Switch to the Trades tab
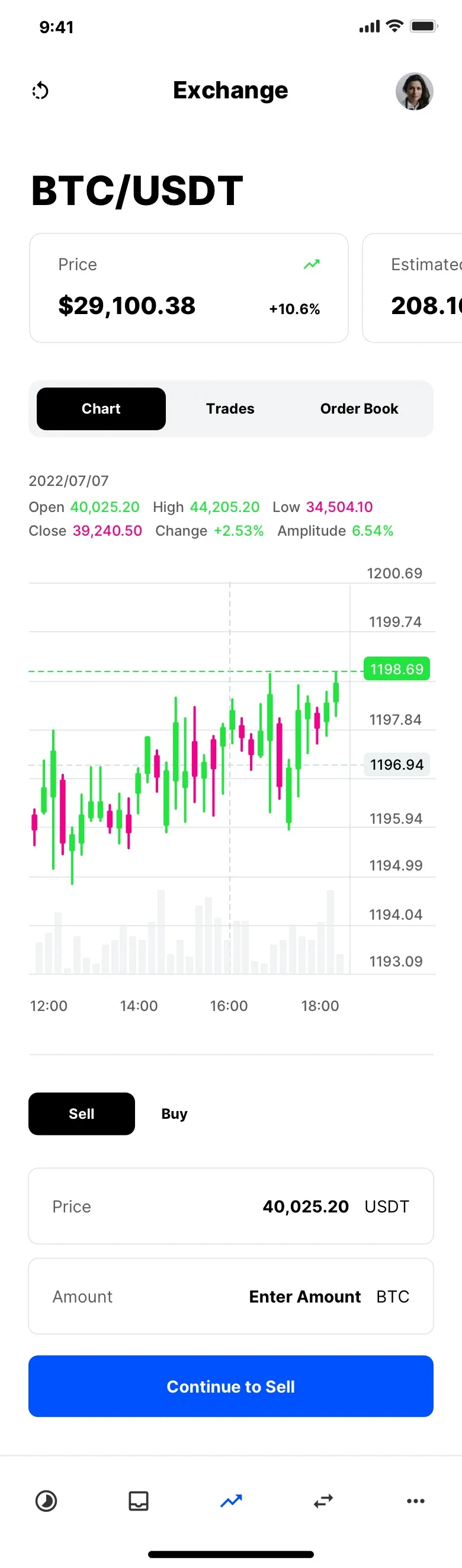 (230, 408)
